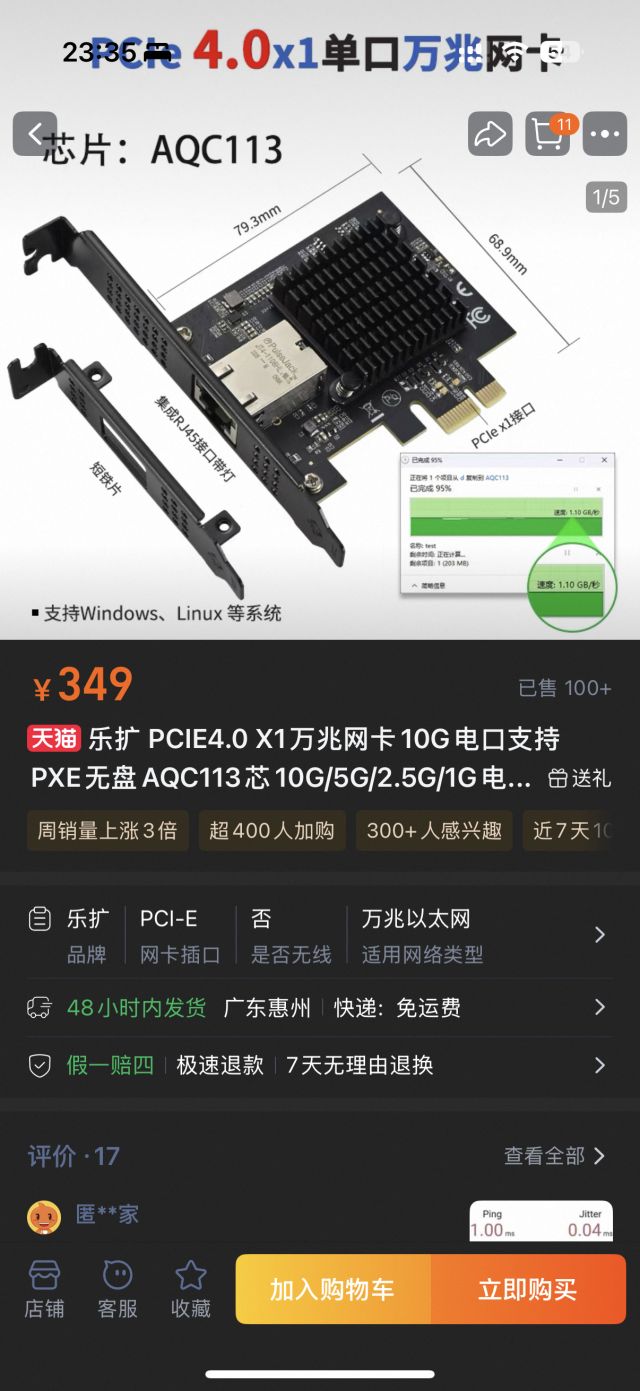This screenshot has width=640, height=1391.
Task: Go back using the back arrow
Action: pos(35,134)
